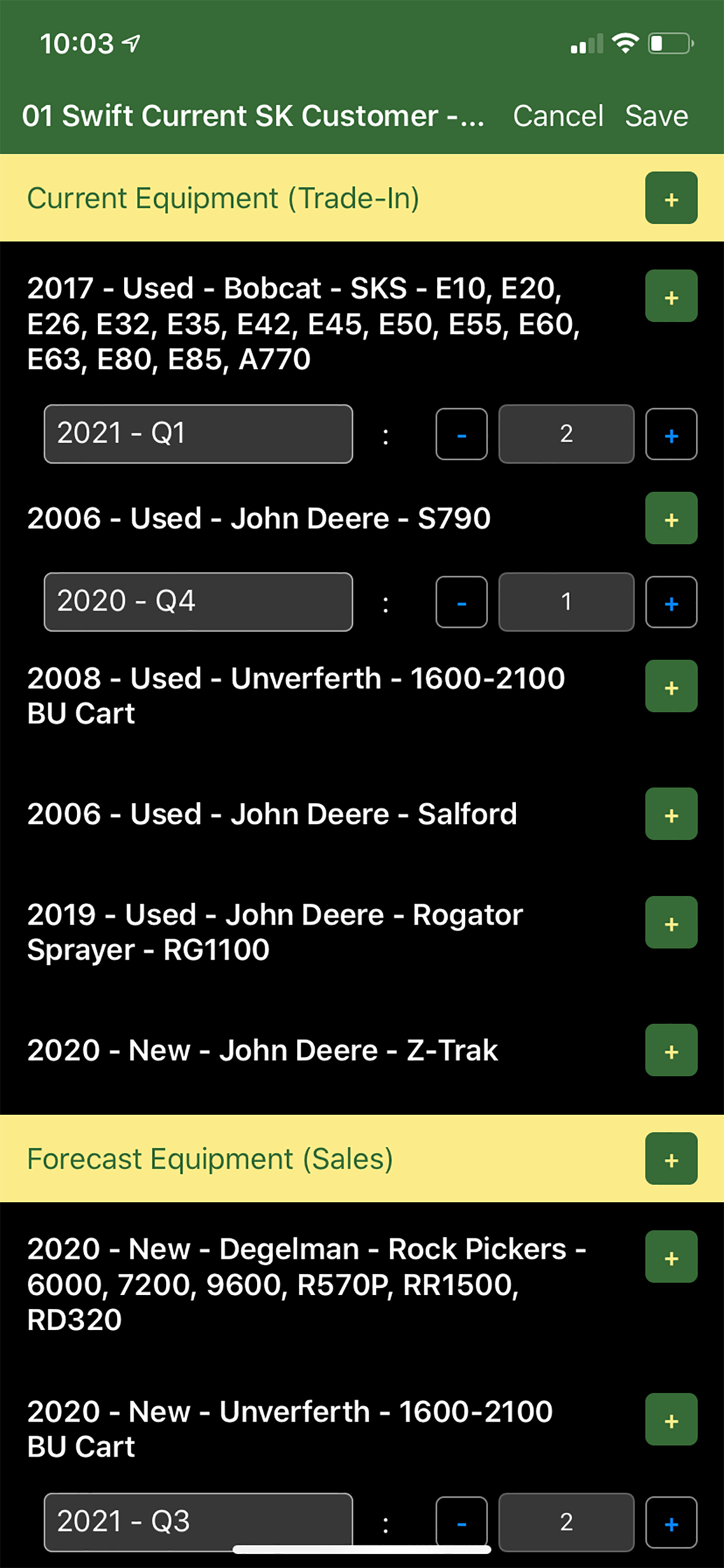Image resolution: width=724 pixels, height=1568 pixels.
Task: Cancel editing this customer forecast
Action: point(558,116)
